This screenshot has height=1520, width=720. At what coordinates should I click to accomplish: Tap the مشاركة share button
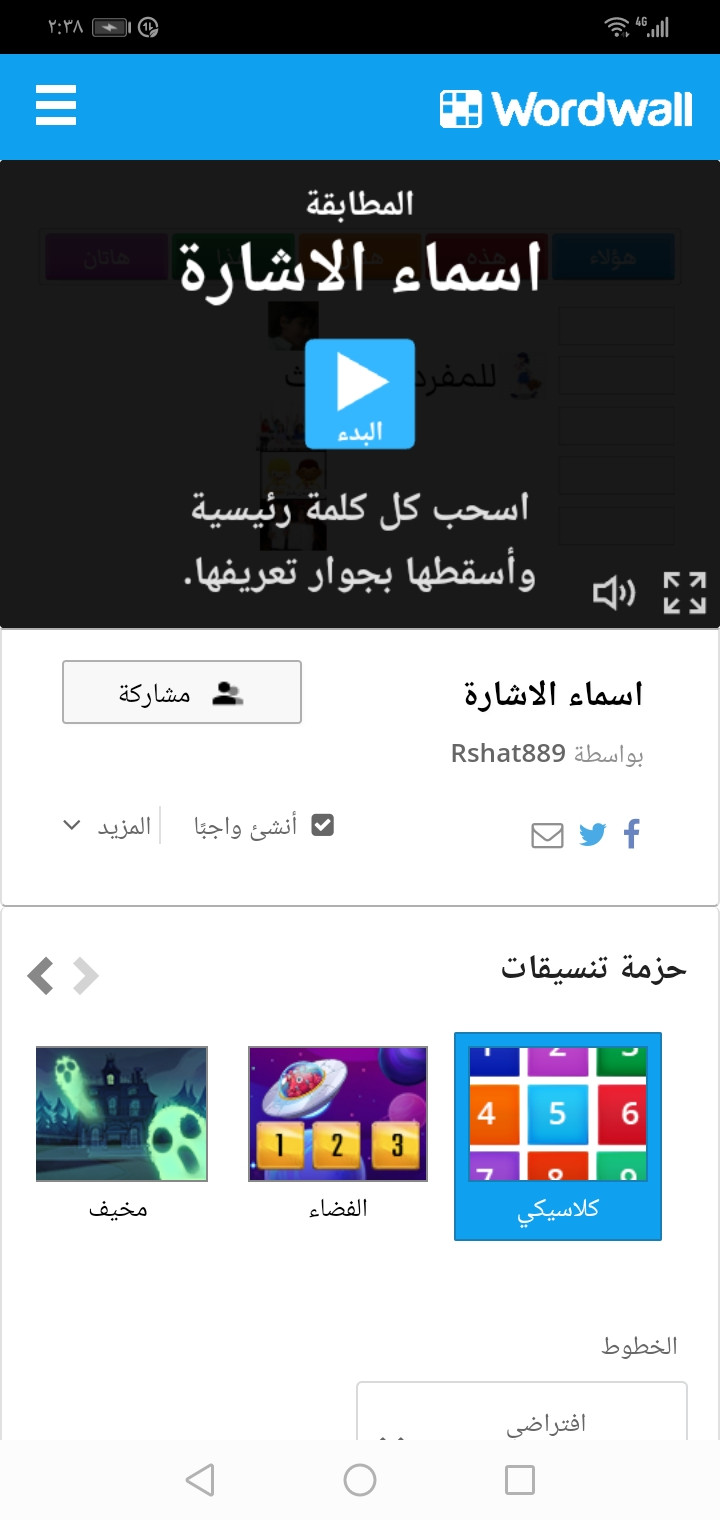tap(182, 692)
